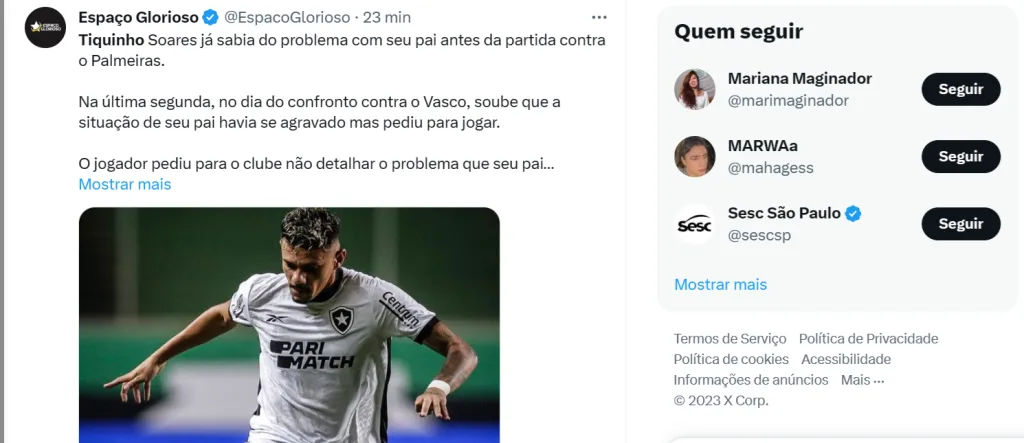
Task: Open Termos de Serviço
Action: click(x=730, y=339)
